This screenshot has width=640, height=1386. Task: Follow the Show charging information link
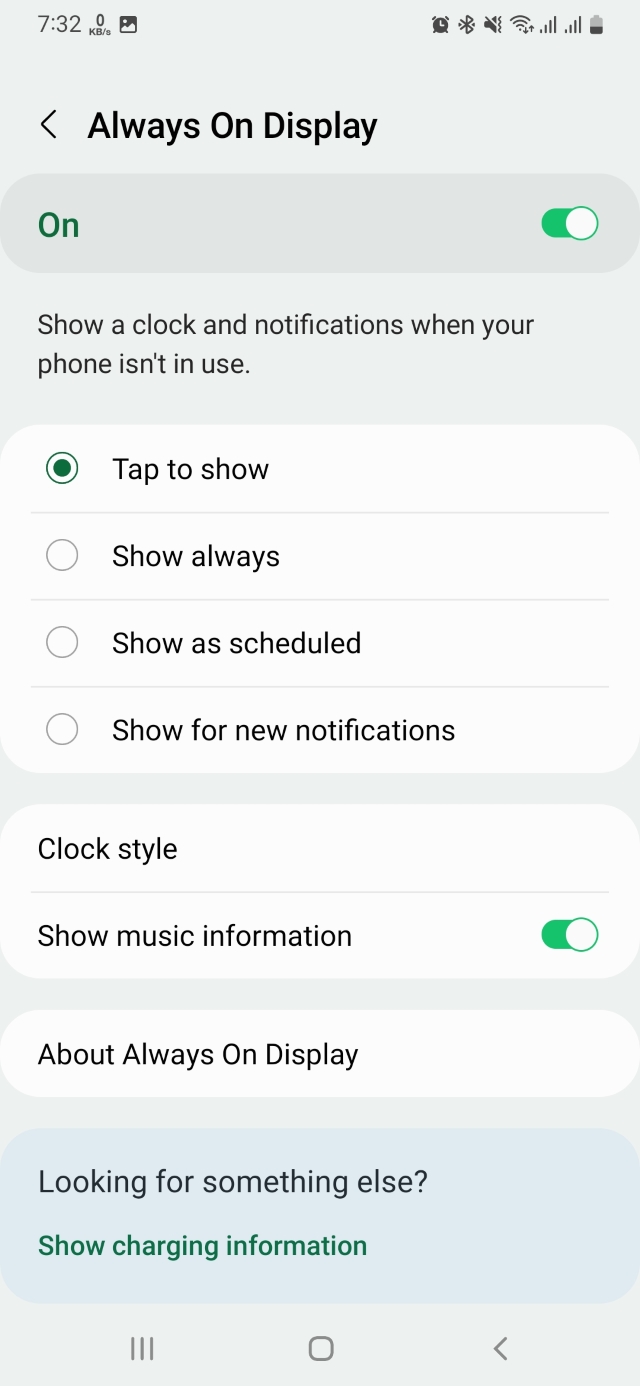[202, 1246]
